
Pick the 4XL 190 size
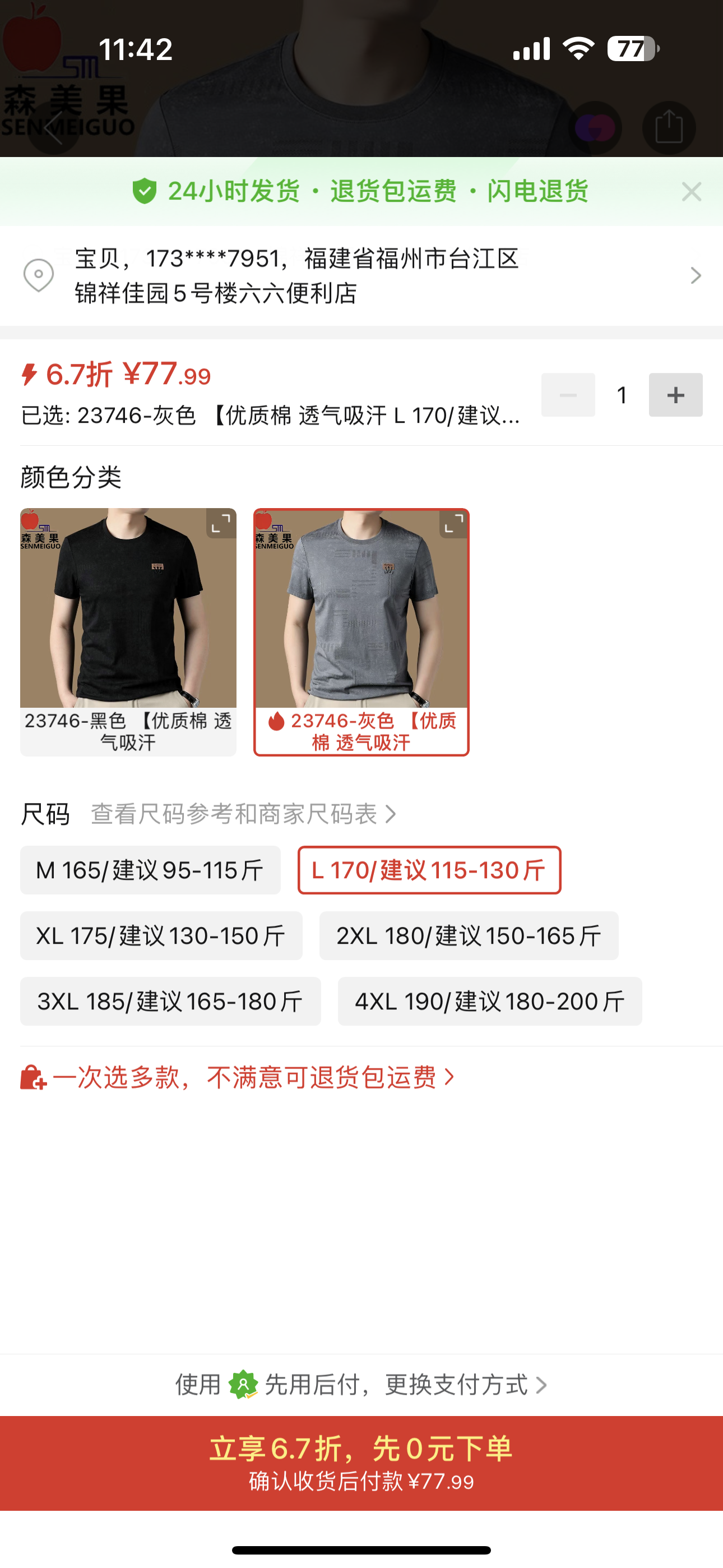(x=489, y=1001)
